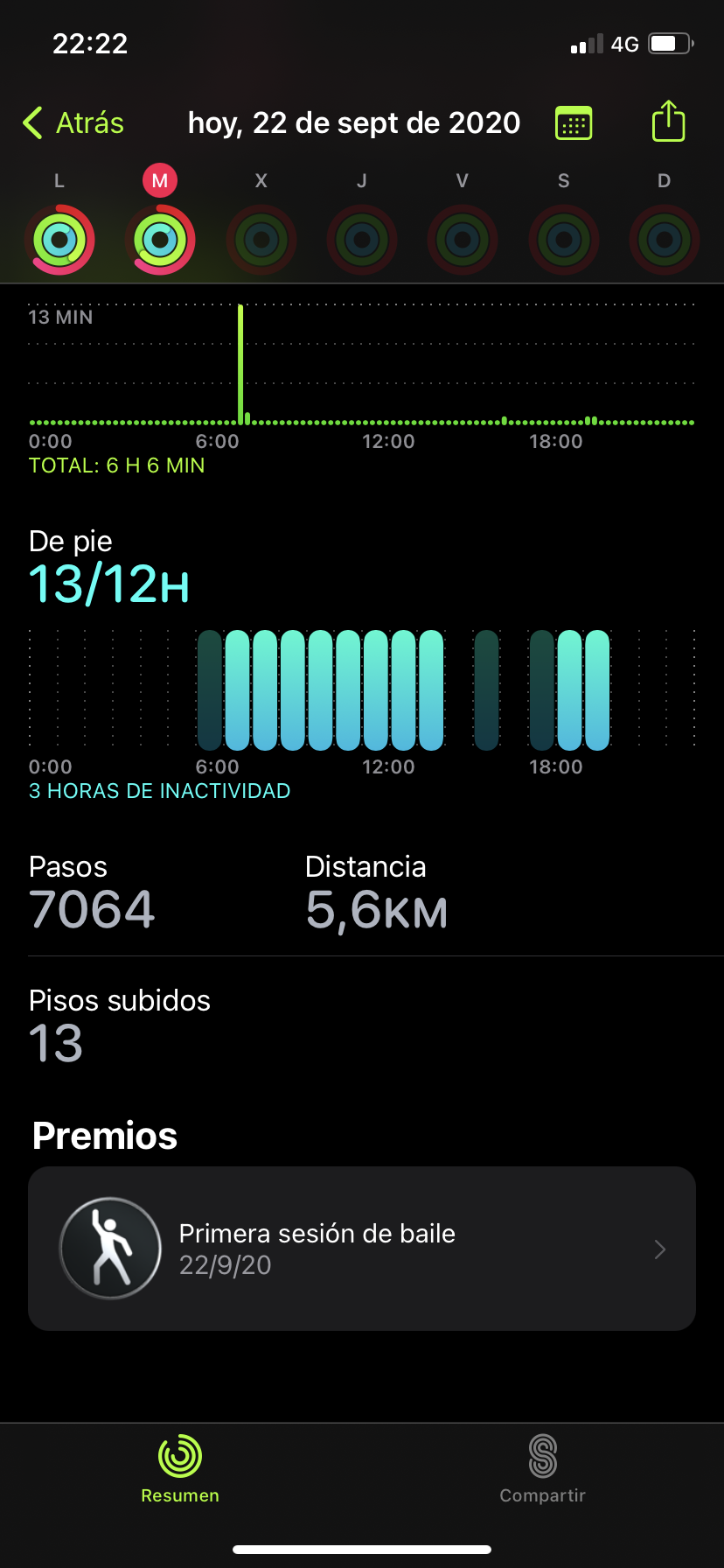This screenshot has height=1568, width=724.
Task: Go back with the Atrás button
Action: 73,123
